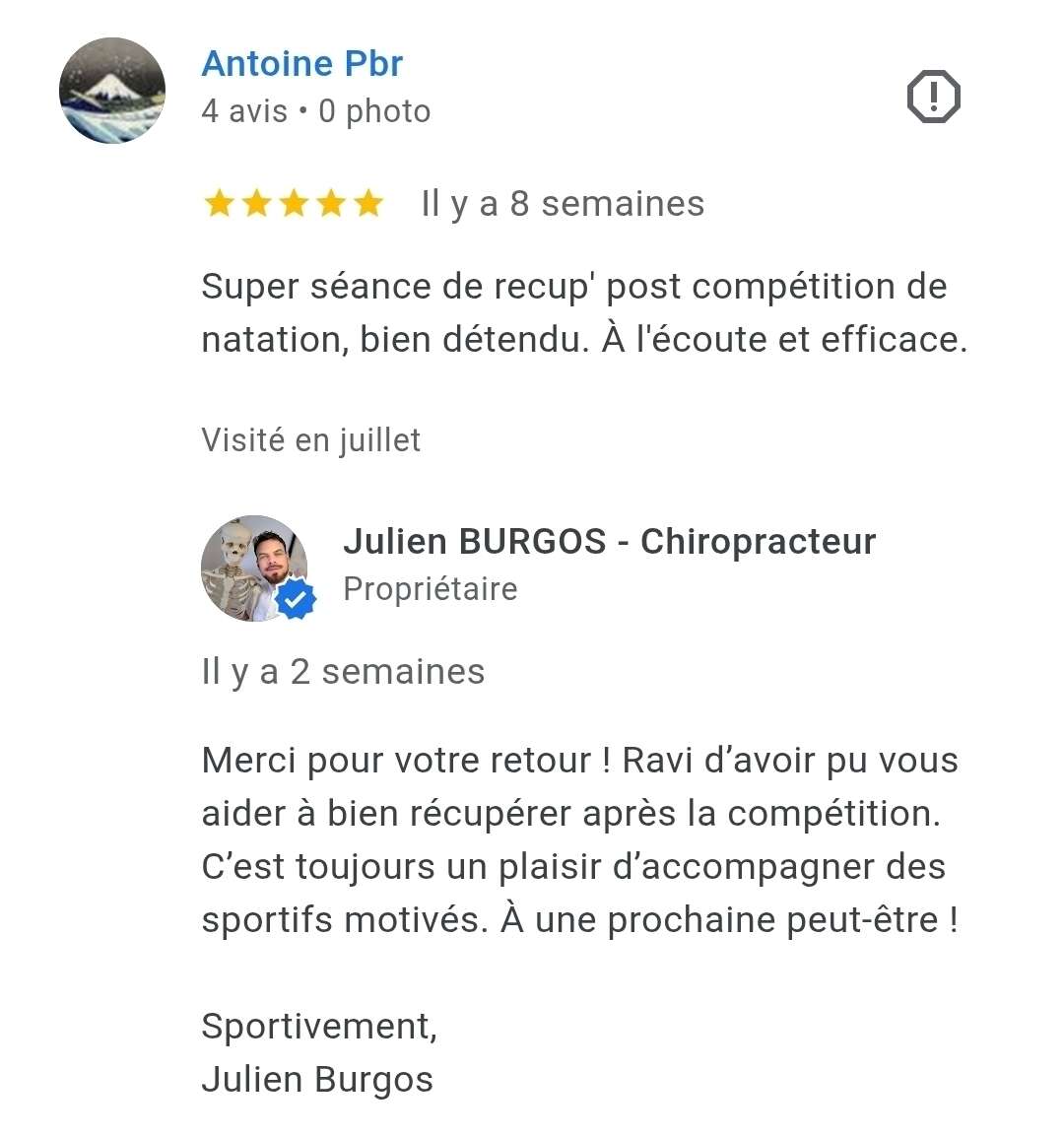The width and height of the screenshot is (1064, 1136).
Task: Open Antoine Pbr's reviewer profile
Action: pos(302,64)
